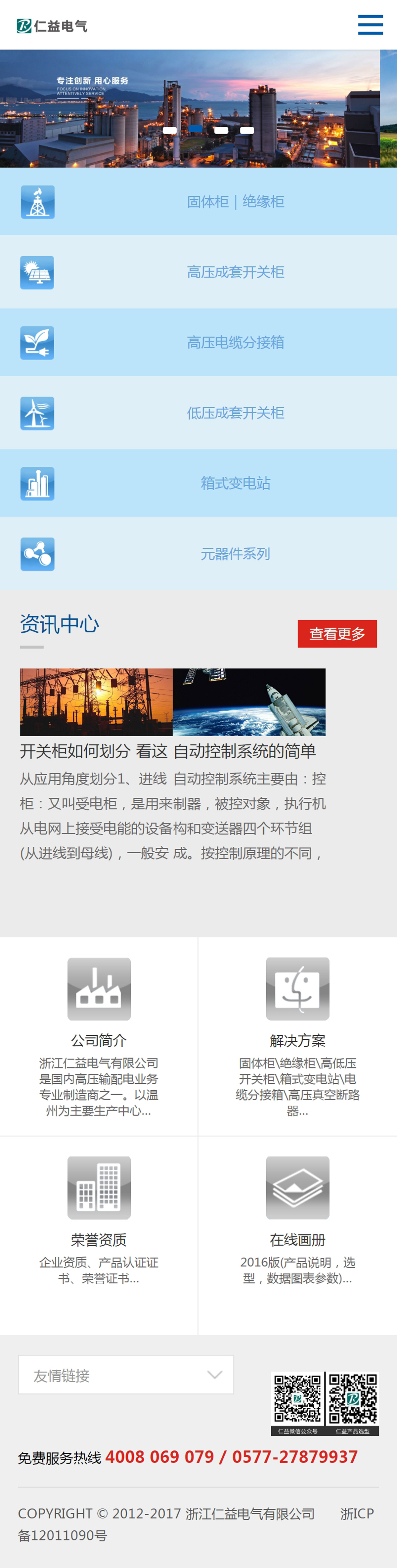The width and height of the screenshot is (397, 1568).
Task: Tap the 仁益电气 logo to go home
Action: click(x=52, y=25)
